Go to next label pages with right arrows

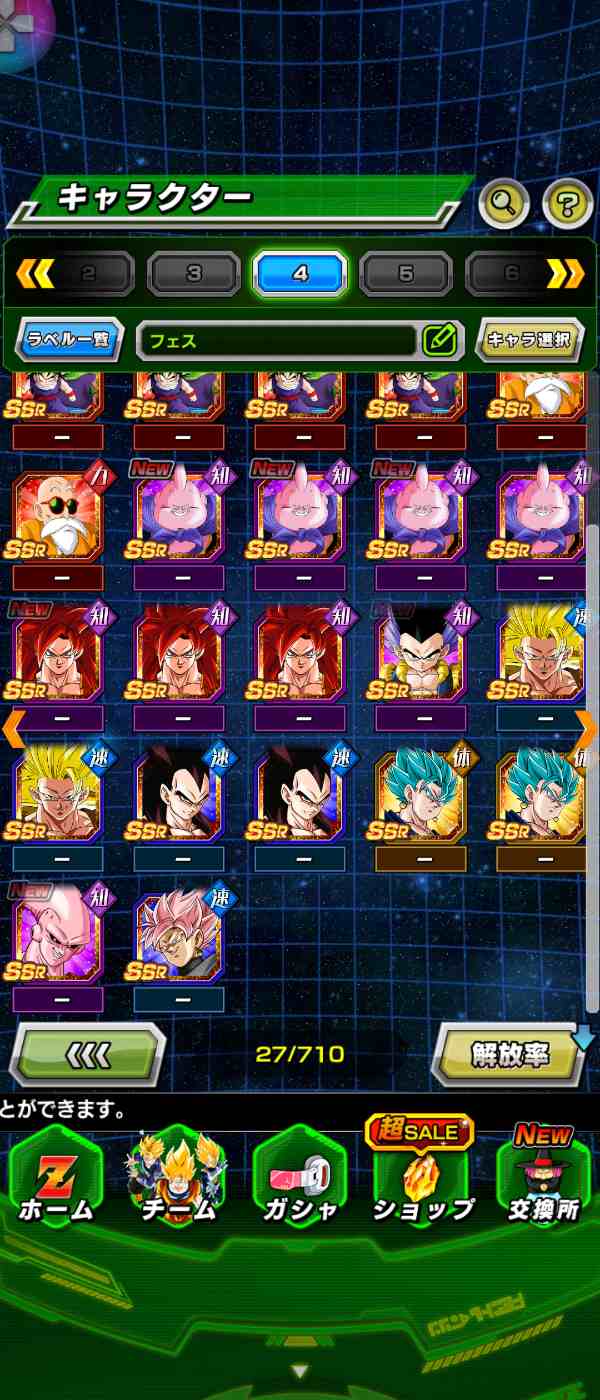point(565,273)
